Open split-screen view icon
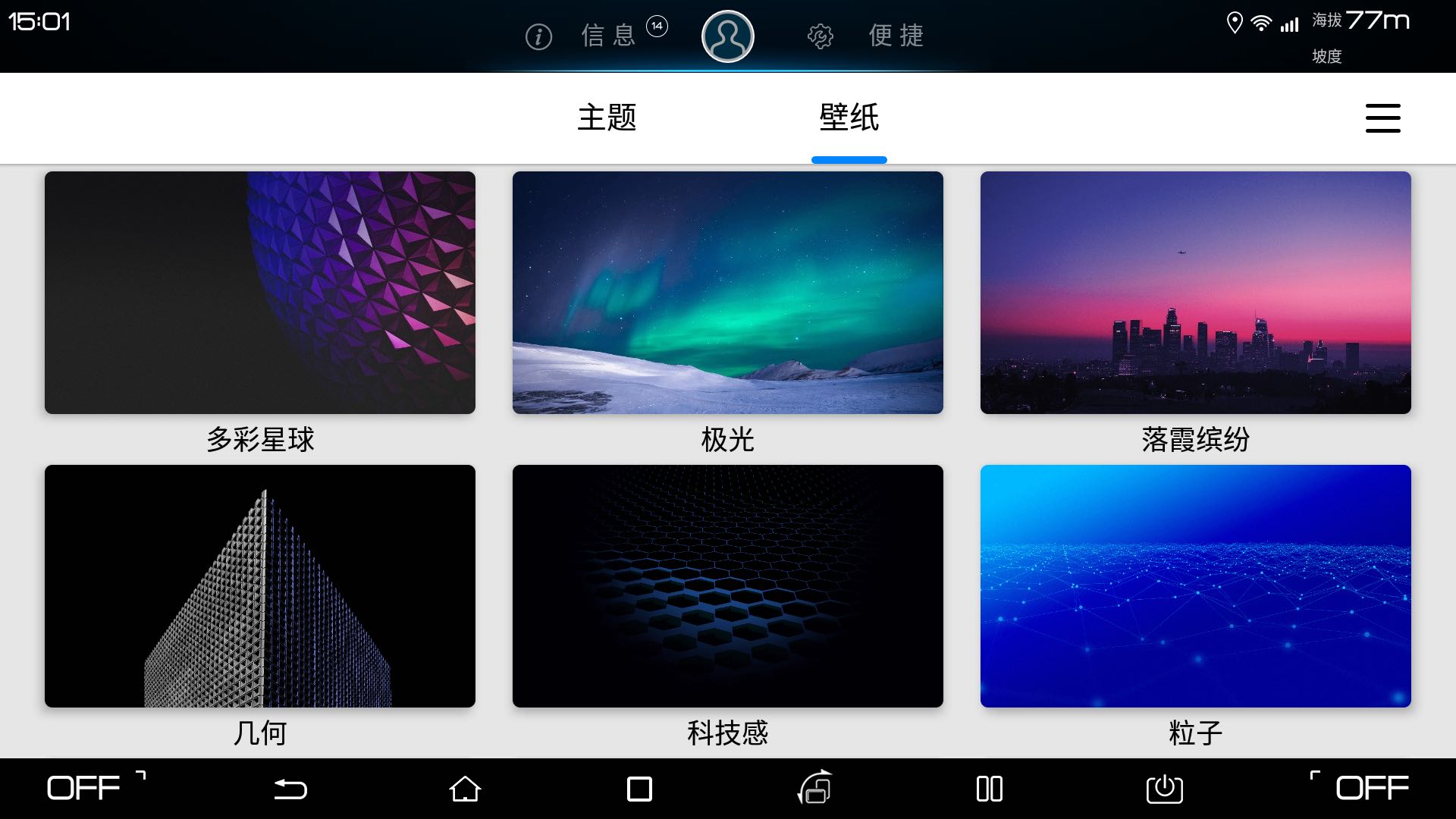 989,789
